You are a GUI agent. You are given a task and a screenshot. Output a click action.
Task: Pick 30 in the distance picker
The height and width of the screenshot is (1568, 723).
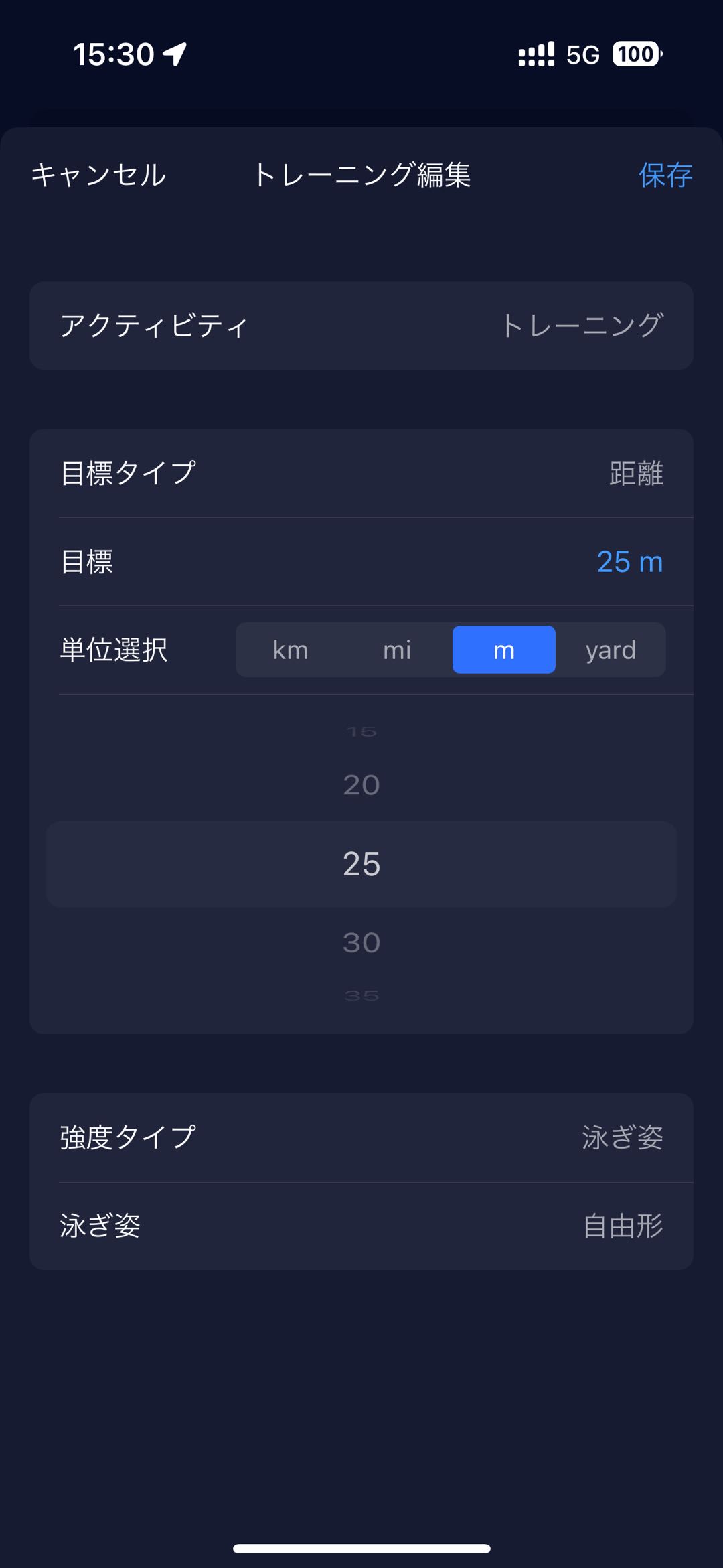pos(361,943)
